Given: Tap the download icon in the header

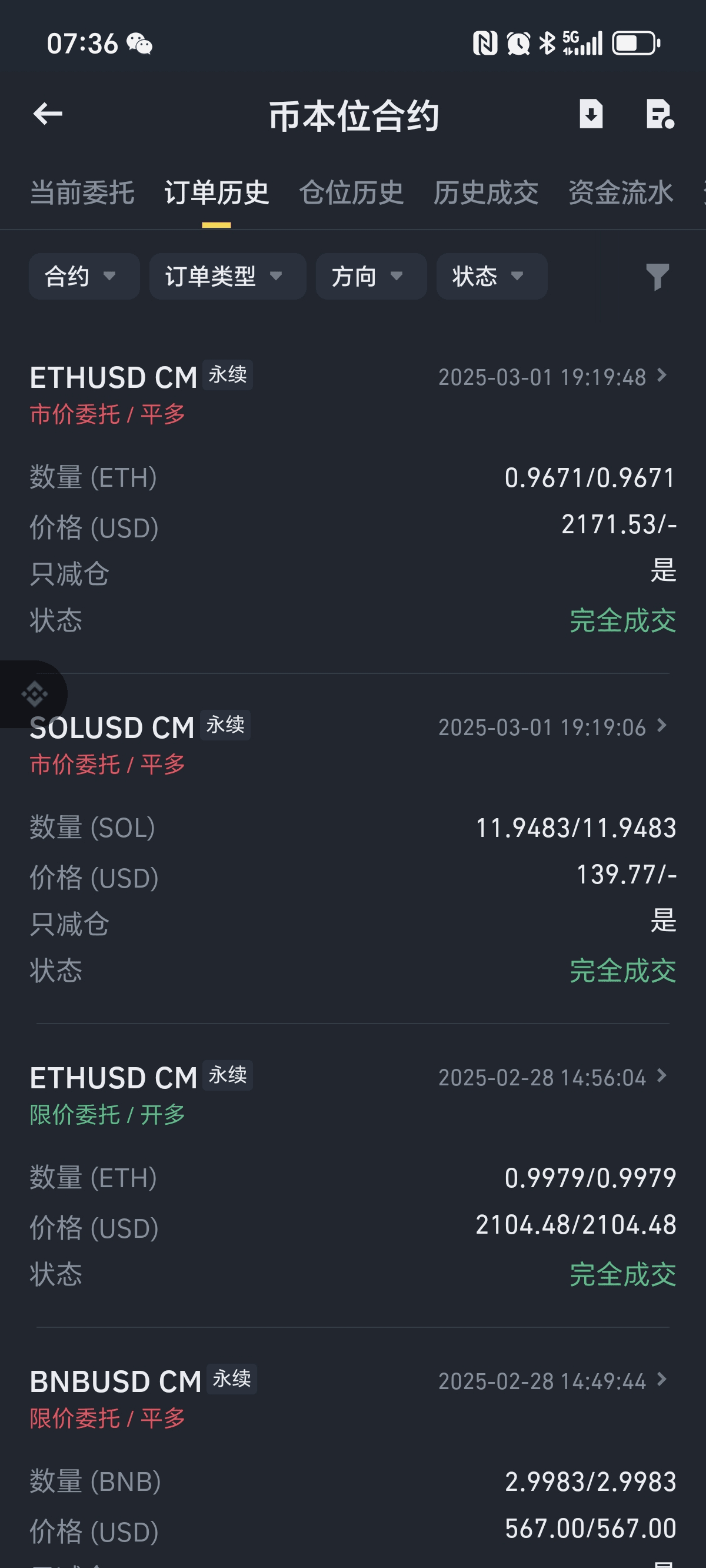Looking at the screenshot, I should point(591,114).
